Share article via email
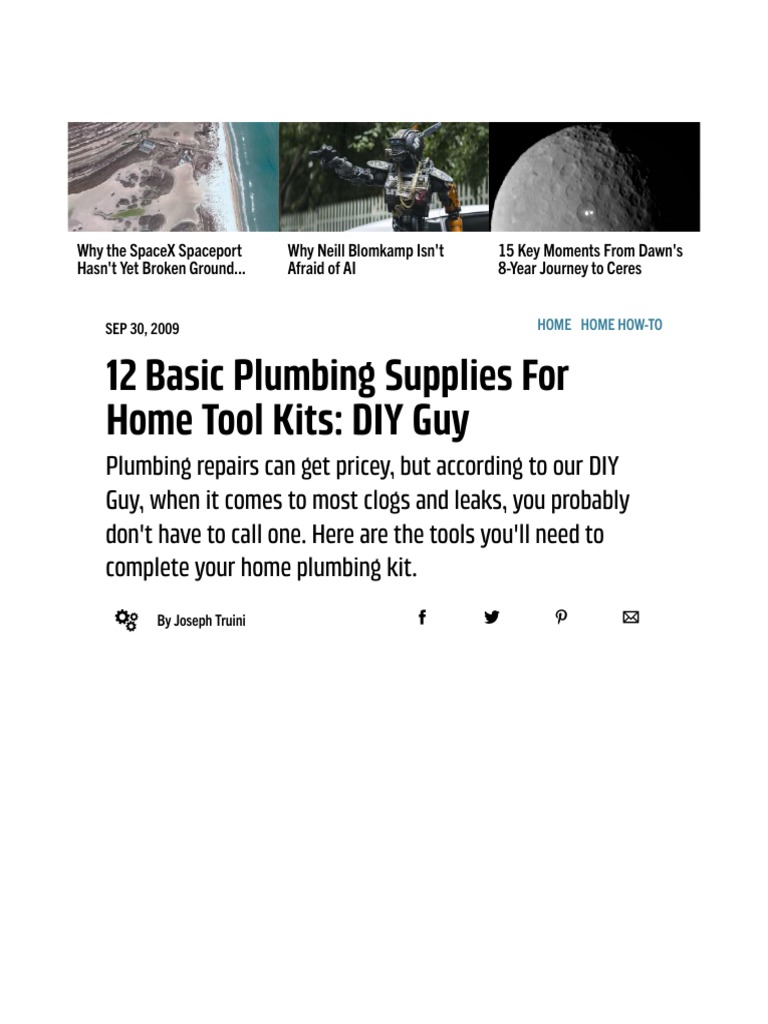 pyautogui.click(x=631, y=617)
